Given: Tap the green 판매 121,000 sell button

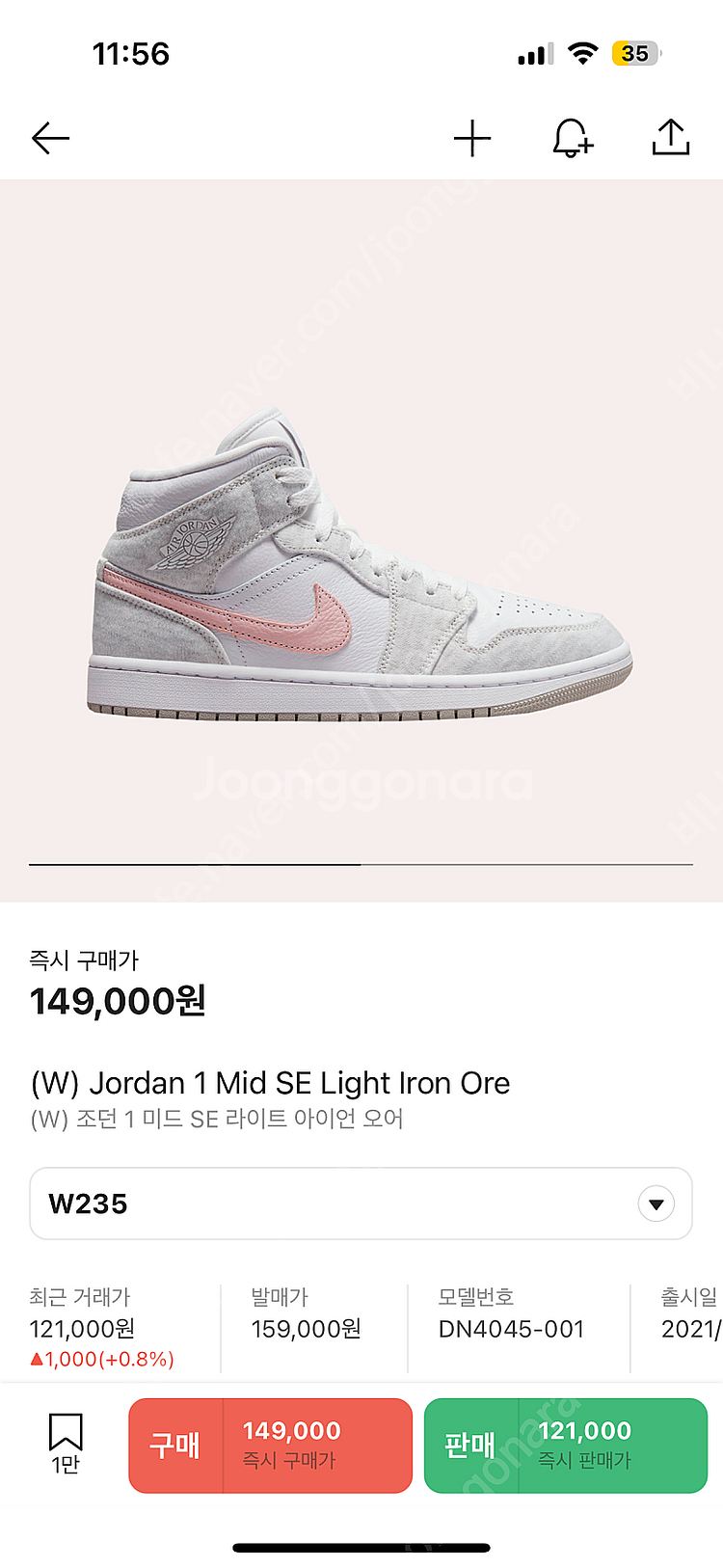Looking at the screenshot, I should tap(566, 1446).
